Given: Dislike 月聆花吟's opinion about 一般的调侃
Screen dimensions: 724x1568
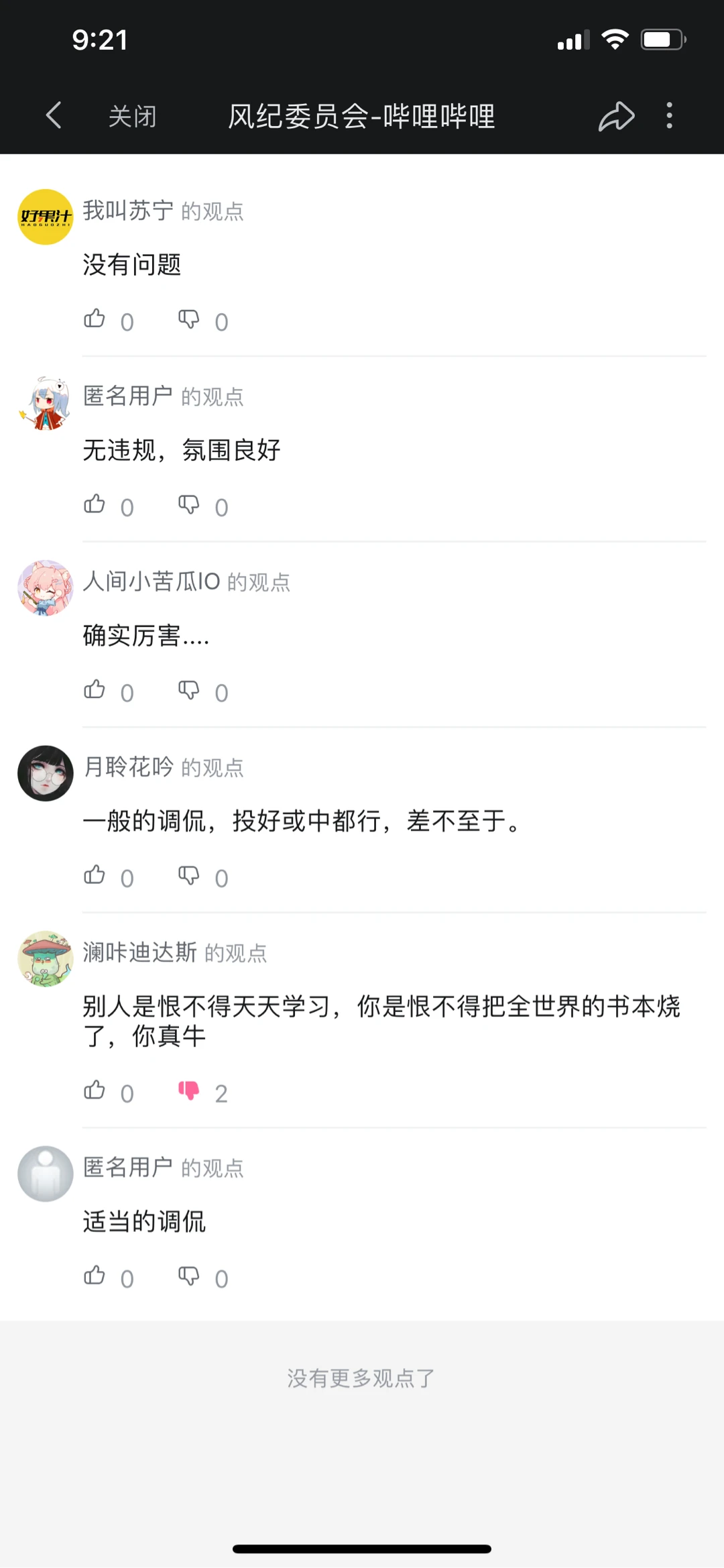Looking at the screenshot, I should point(189,875).
